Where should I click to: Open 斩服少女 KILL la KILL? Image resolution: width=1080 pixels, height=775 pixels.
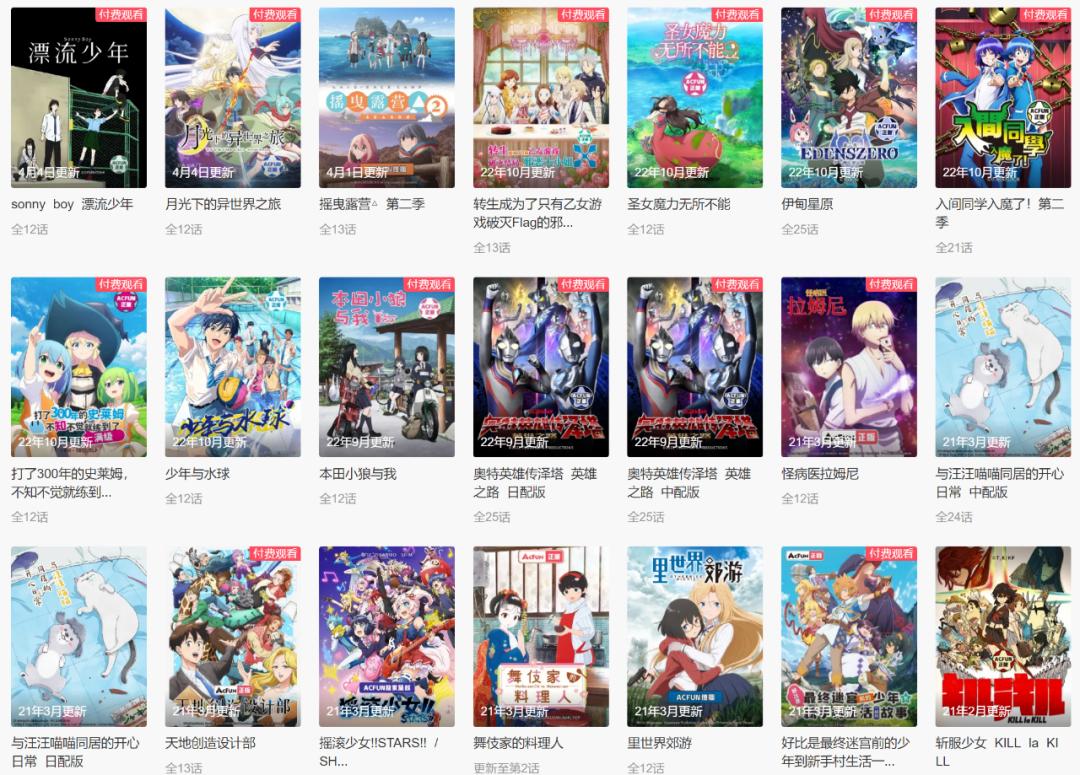1003,636
